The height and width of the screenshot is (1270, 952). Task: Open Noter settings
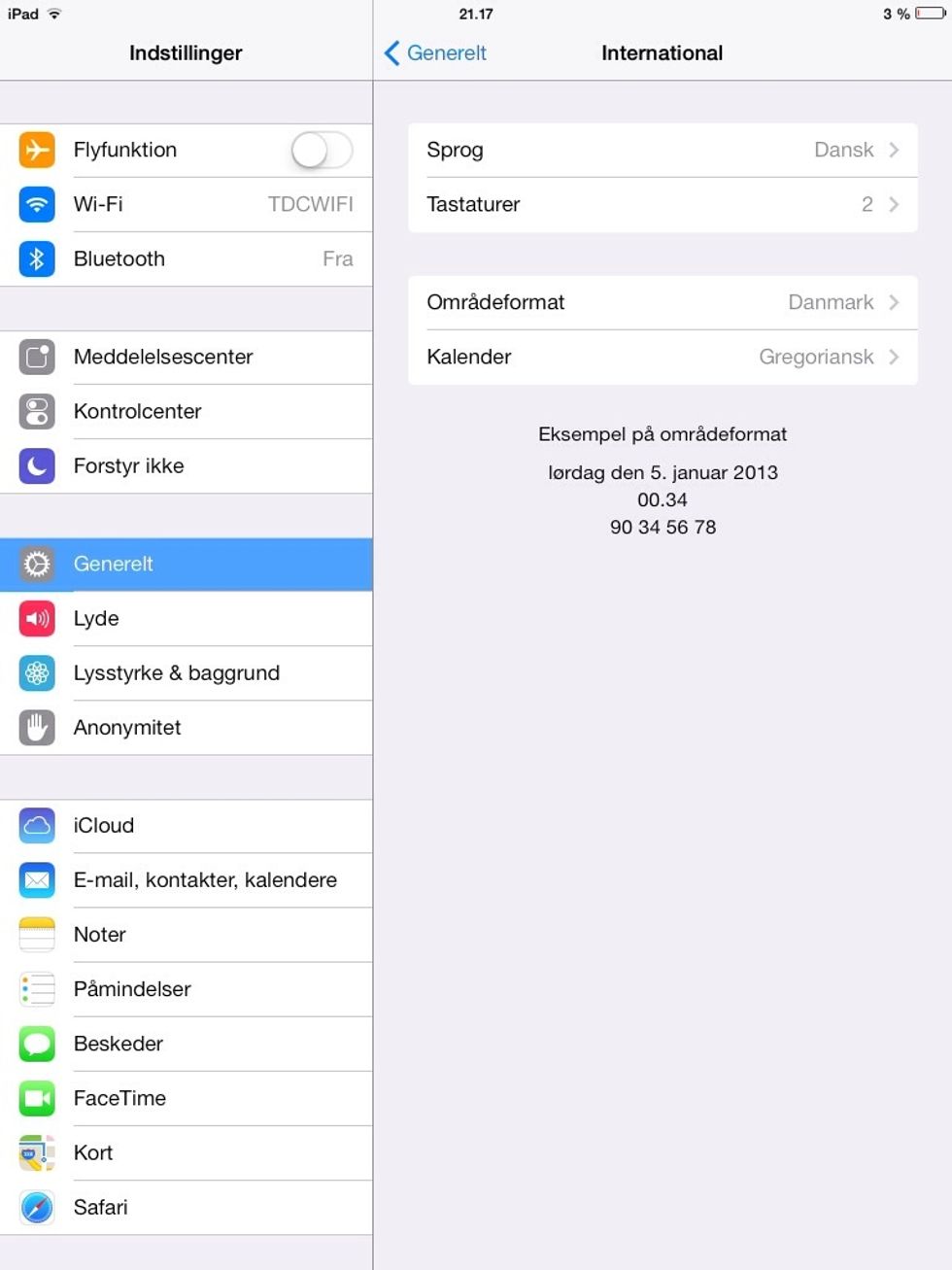186,935
